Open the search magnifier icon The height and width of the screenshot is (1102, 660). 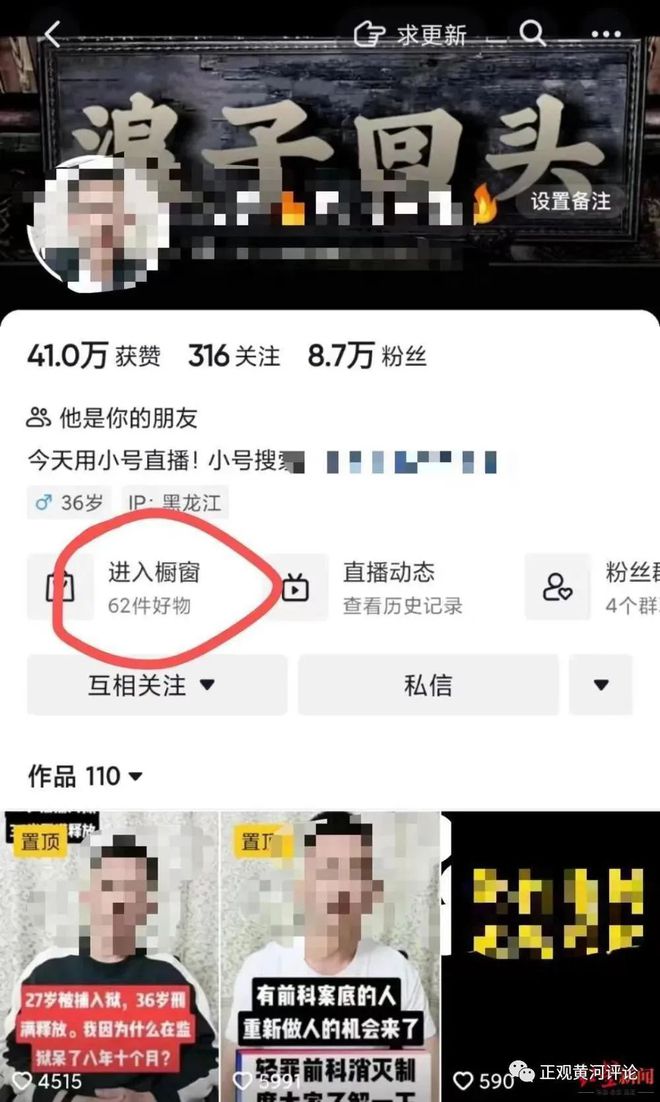coord(532,32)
